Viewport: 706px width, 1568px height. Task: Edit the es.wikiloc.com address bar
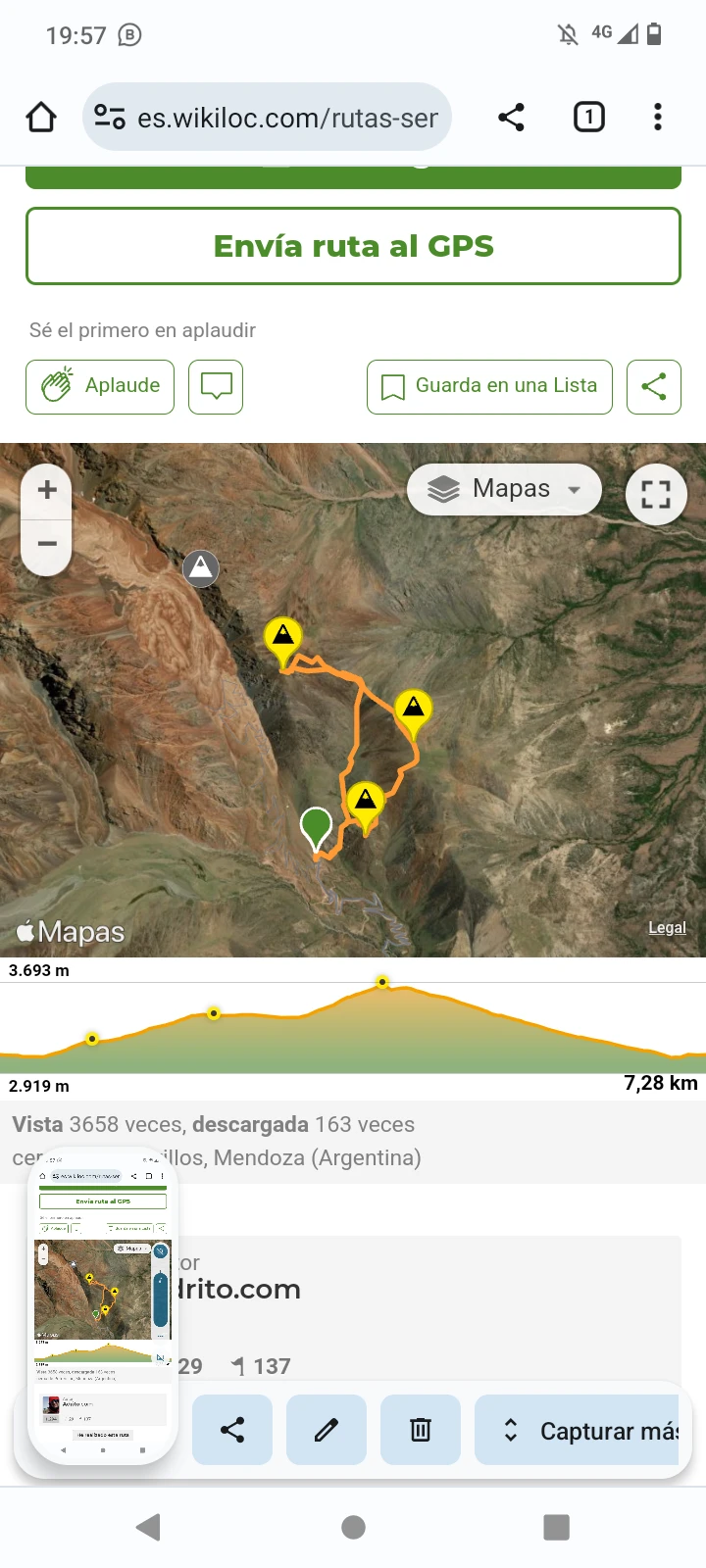click(284, 118)
